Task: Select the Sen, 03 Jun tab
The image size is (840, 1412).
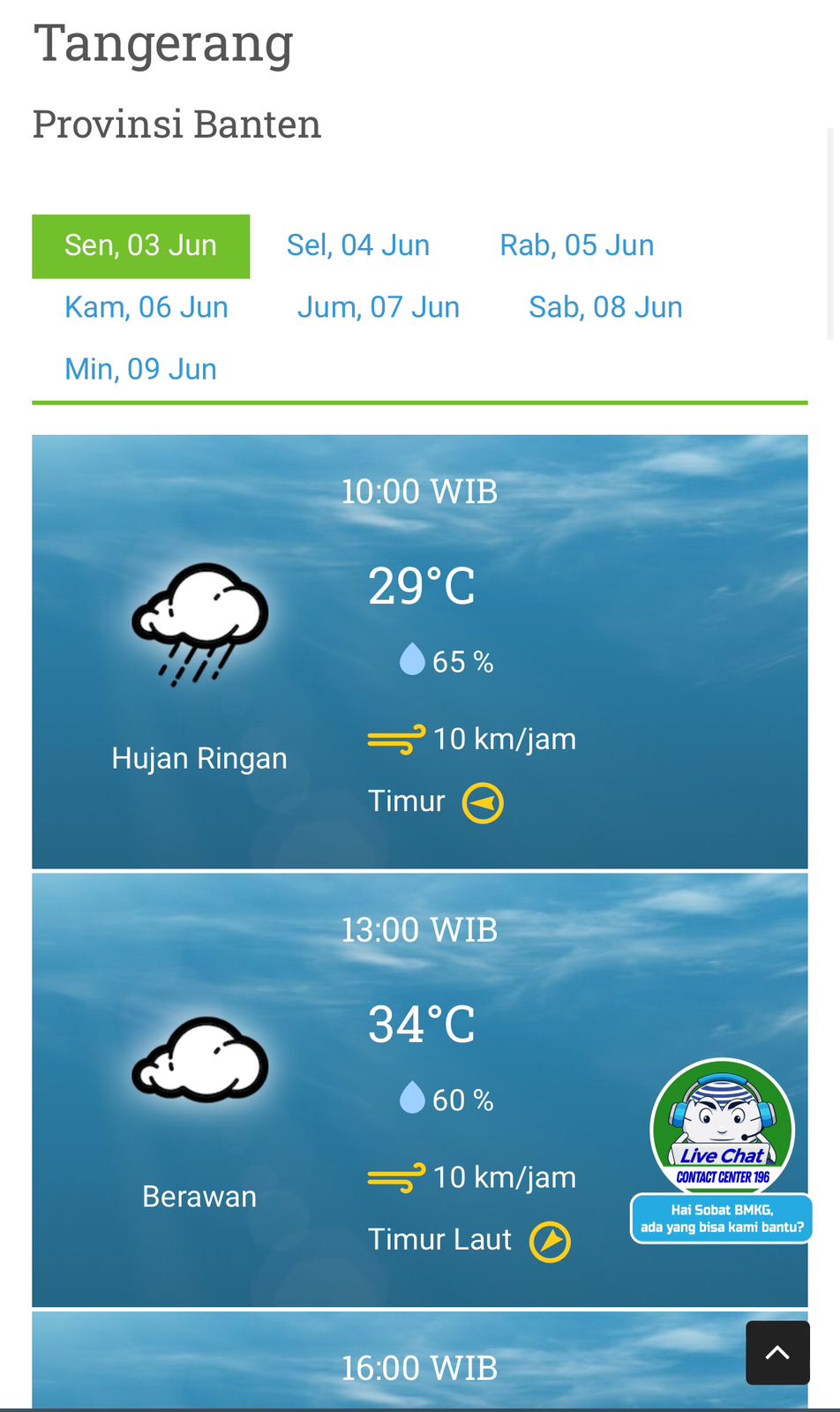Action: click(x=140, y=245)
